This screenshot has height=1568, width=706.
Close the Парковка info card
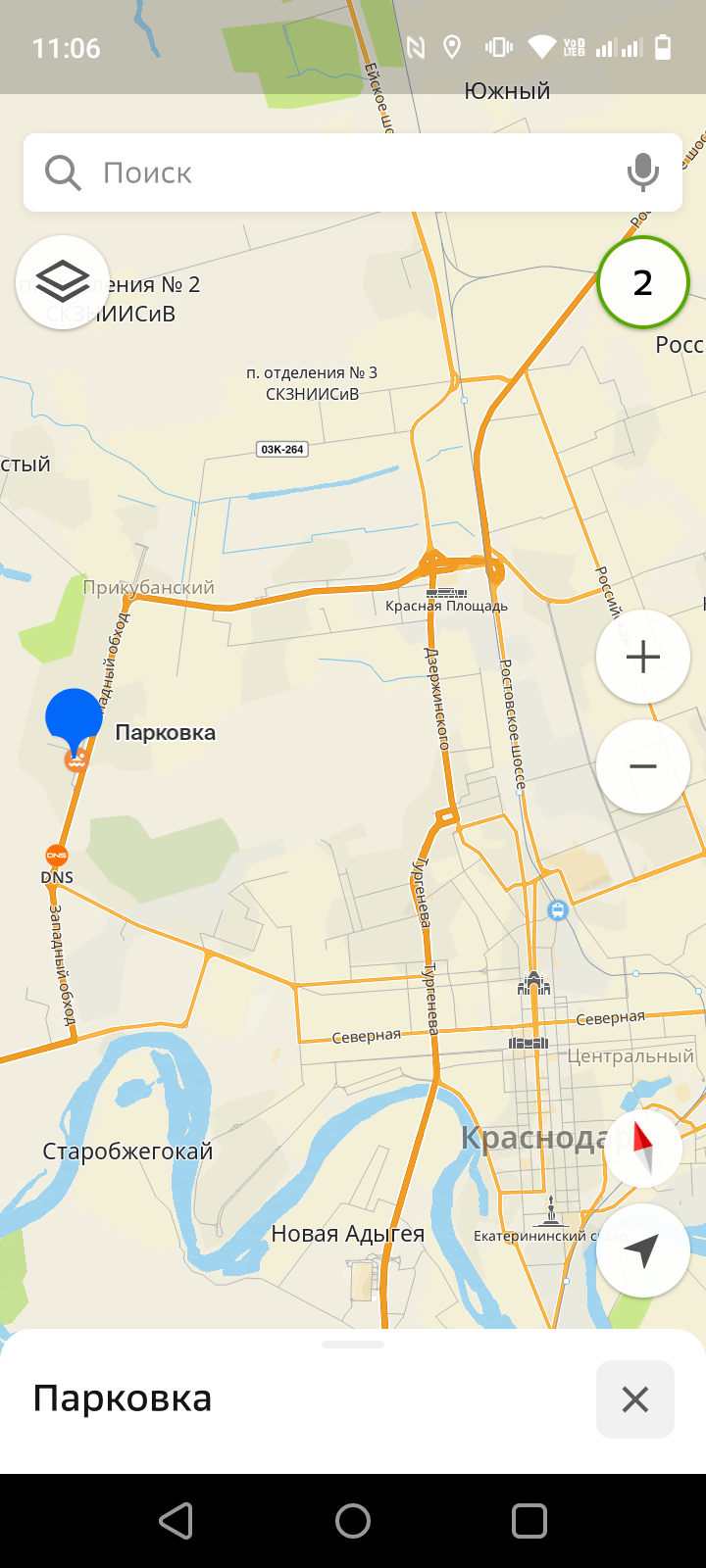pos(634,1399)
